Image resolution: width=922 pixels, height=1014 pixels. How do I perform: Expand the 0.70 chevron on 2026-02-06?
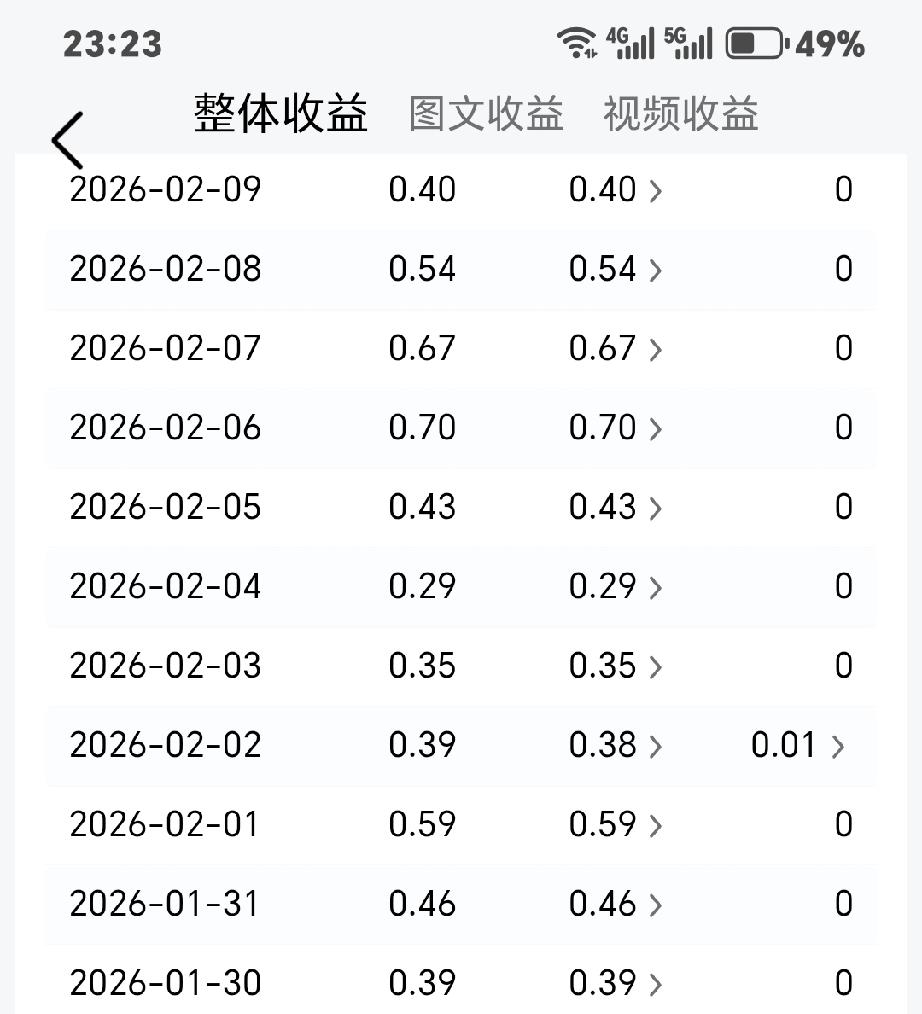(x=657, y=427)
